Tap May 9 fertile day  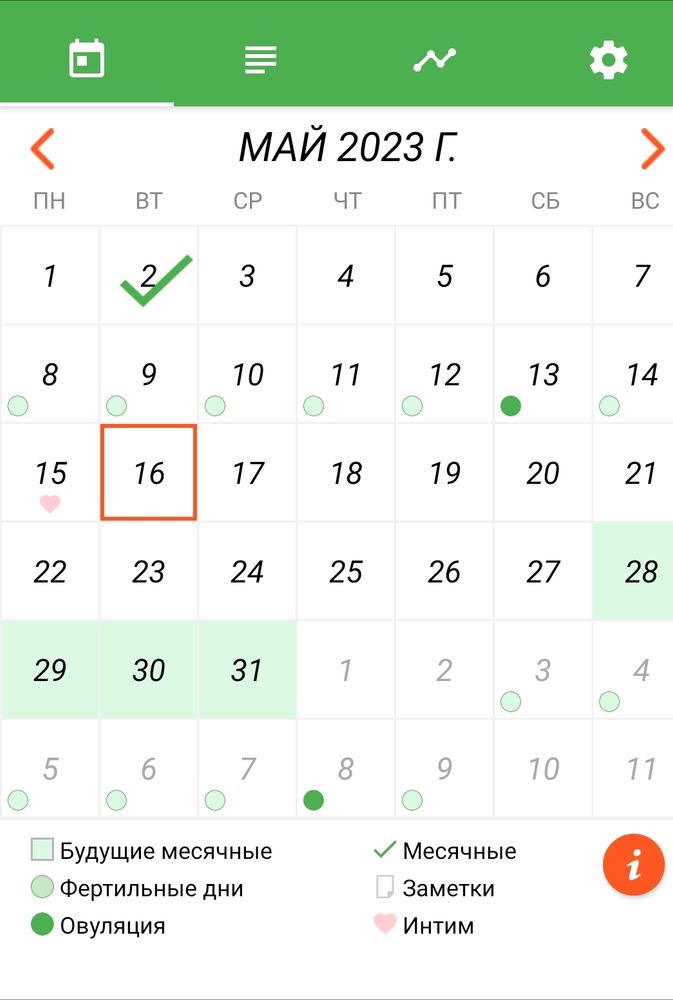click(149, 375)
